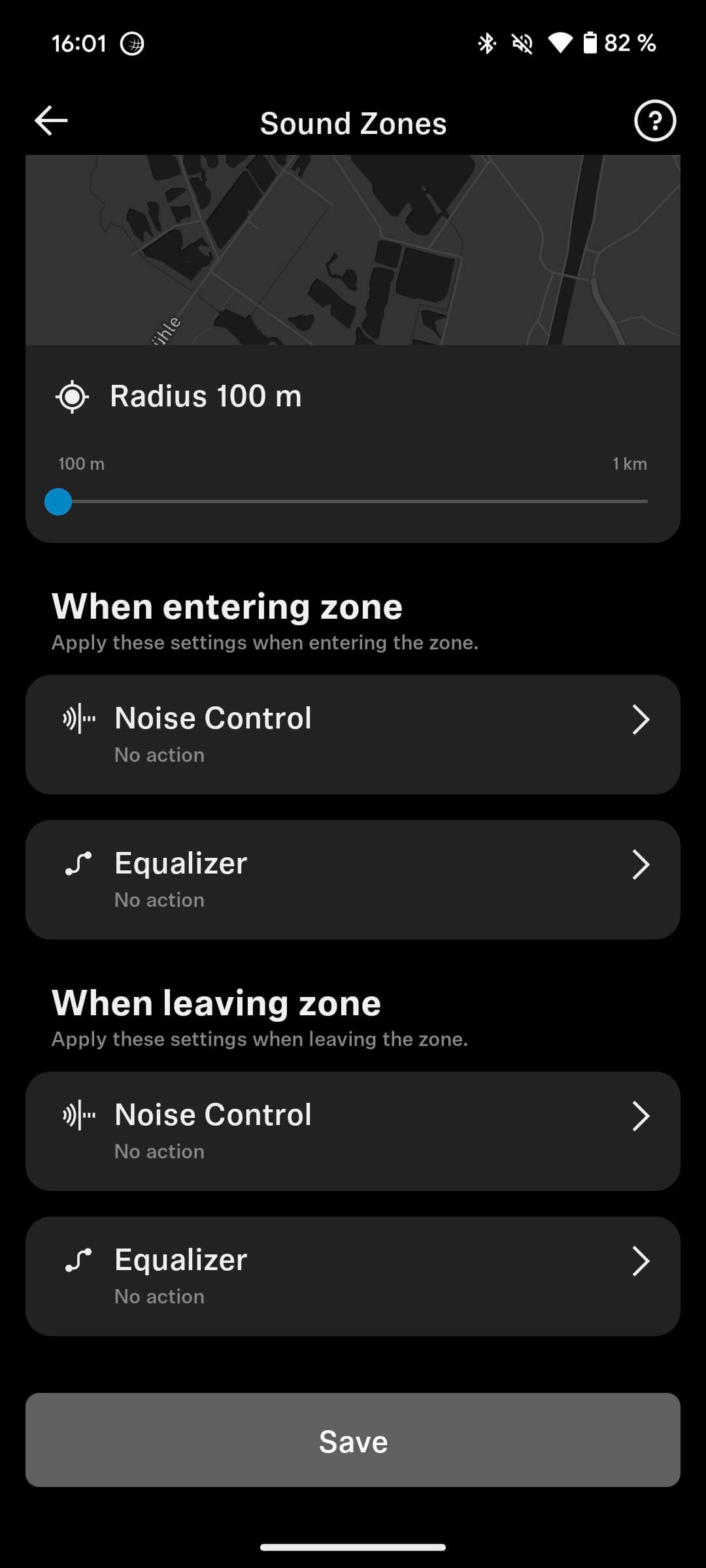
Task: Save the sound zone settings
Action: pyautogui.click(x=353, y=1440)
